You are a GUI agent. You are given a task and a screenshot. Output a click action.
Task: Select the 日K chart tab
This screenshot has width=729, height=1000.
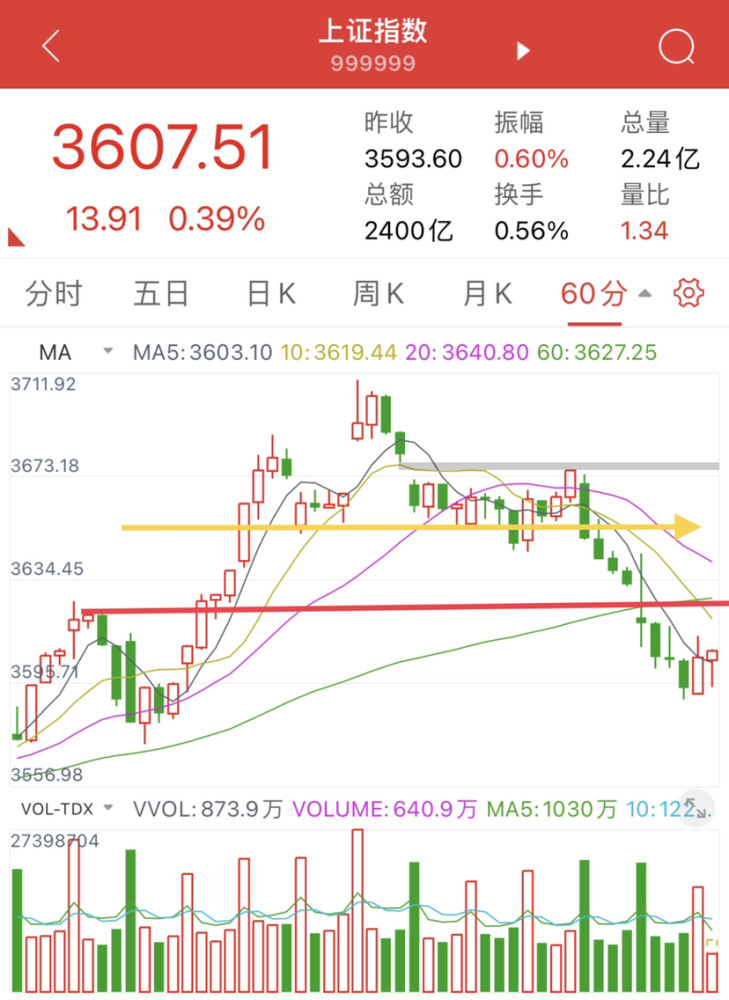click(x=270, y=294)
